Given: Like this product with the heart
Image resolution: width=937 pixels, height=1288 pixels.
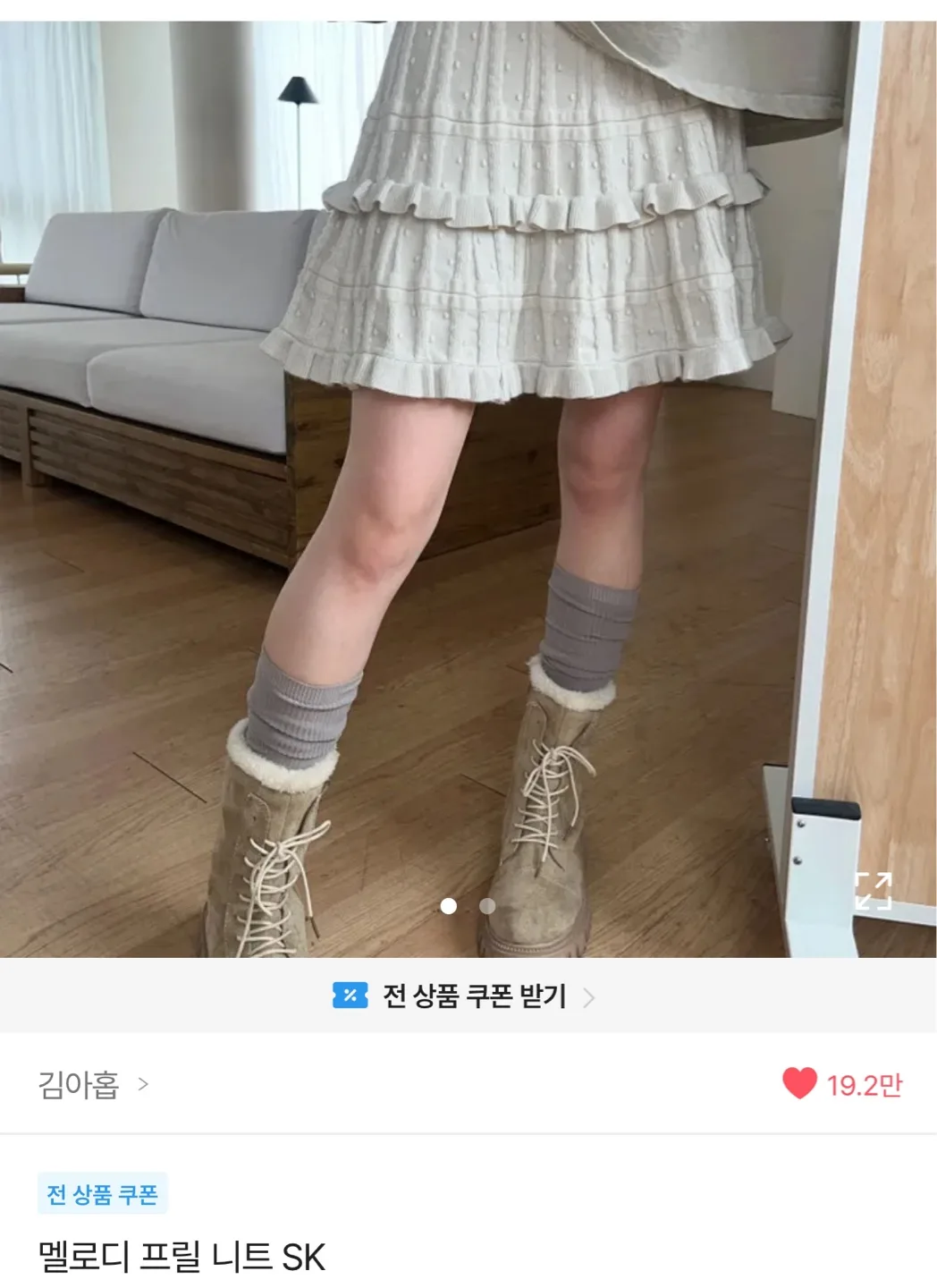Looking at the screenshot, I should coord(799,1083).
